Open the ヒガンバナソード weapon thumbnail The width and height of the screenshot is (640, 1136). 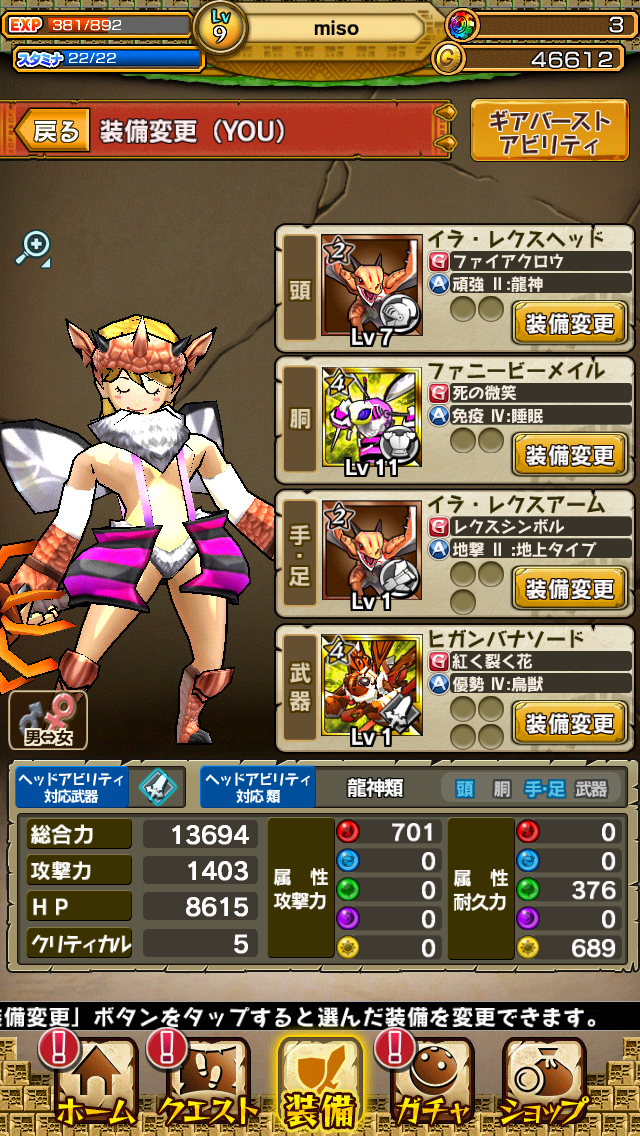[371, 684]
